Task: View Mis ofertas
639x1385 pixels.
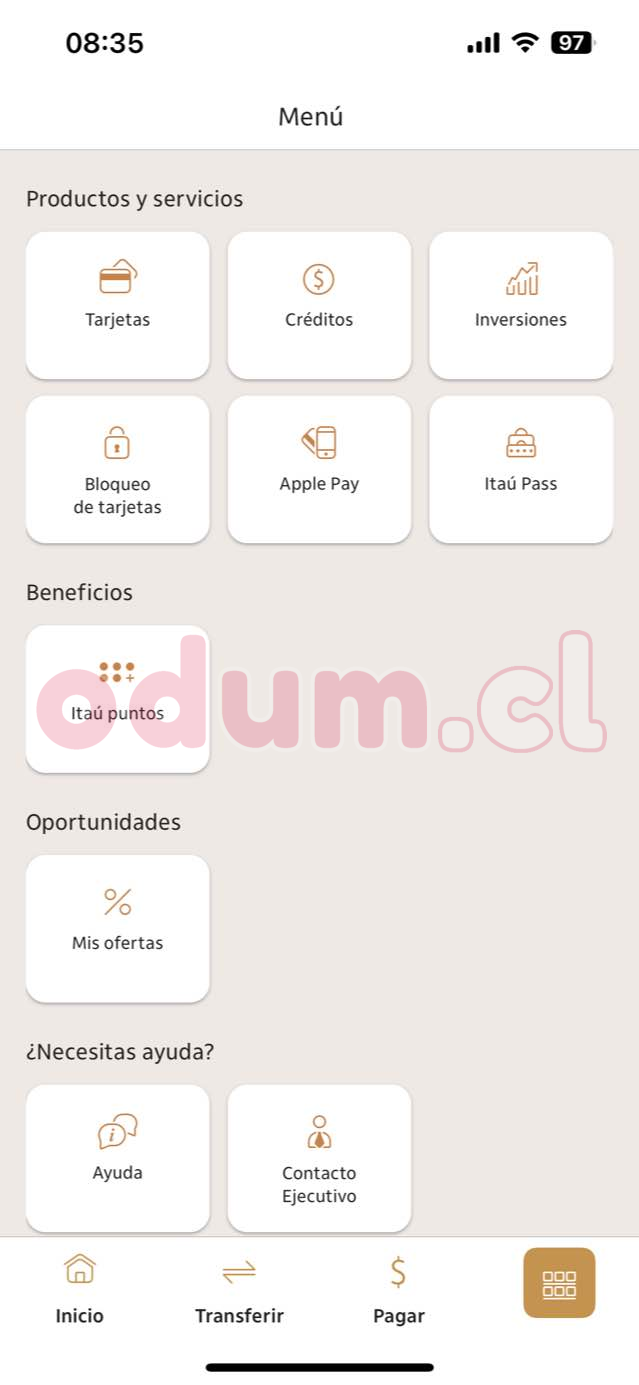Action: [x=117, y=928]
